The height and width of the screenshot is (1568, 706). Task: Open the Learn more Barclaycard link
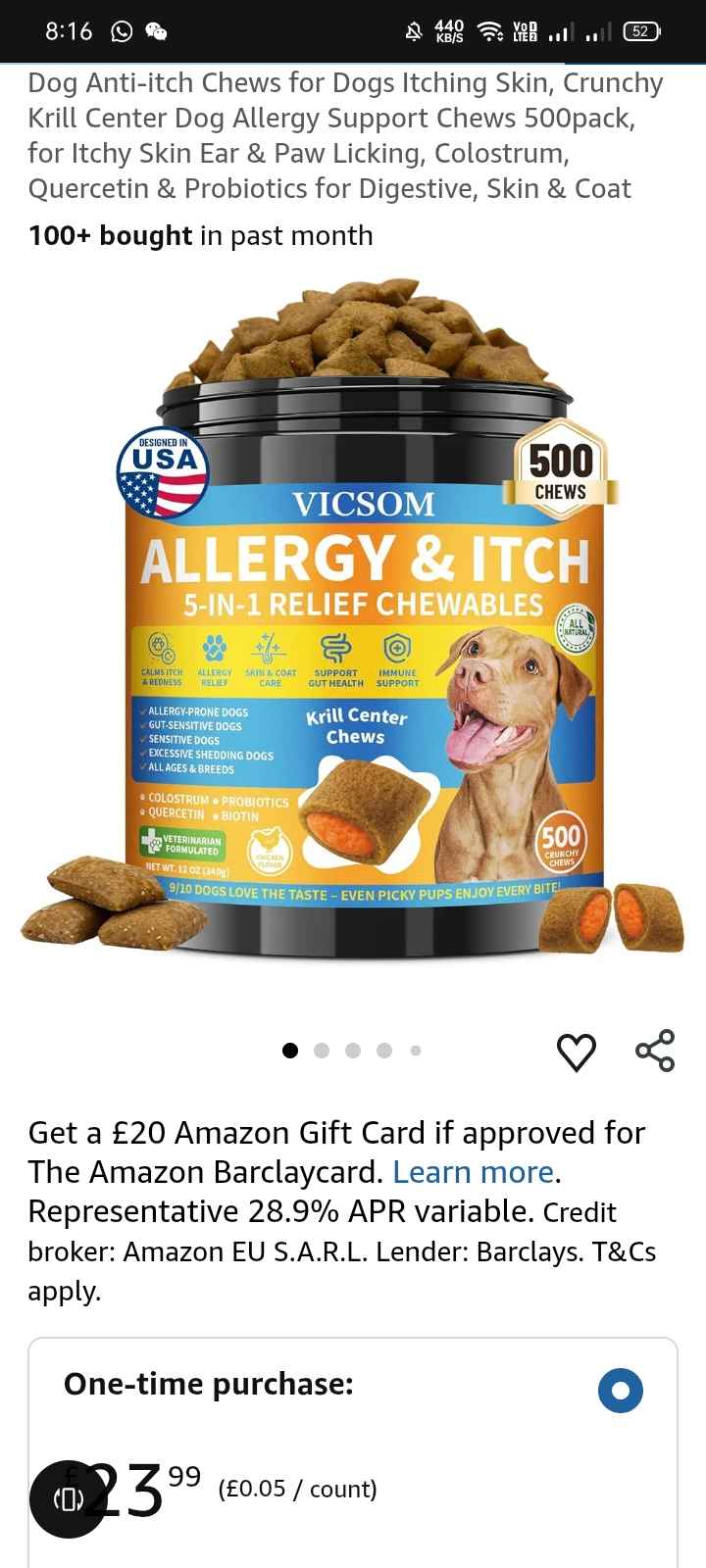click(x=474, y=1172)
